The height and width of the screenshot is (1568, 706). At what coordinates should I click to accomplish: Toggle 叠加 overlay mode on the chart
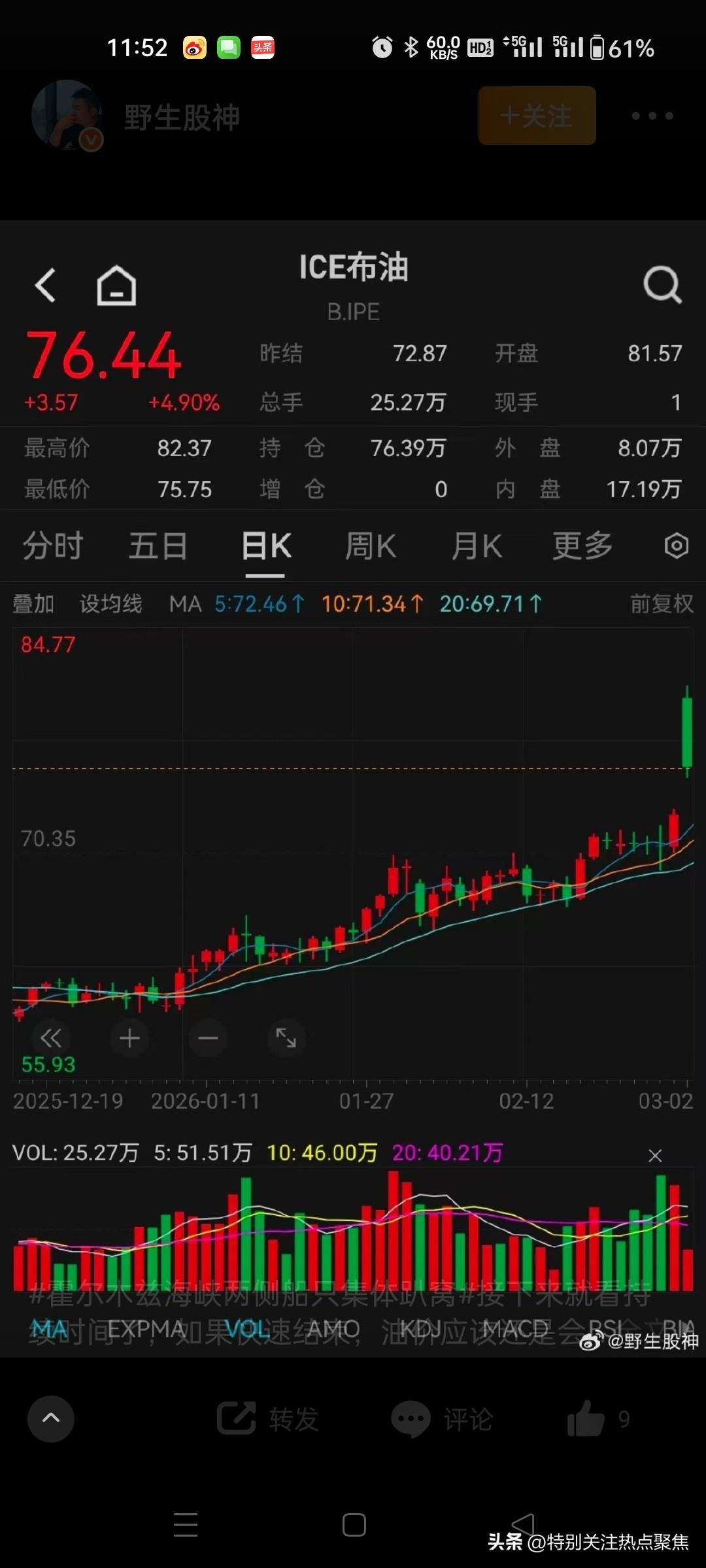35,604
